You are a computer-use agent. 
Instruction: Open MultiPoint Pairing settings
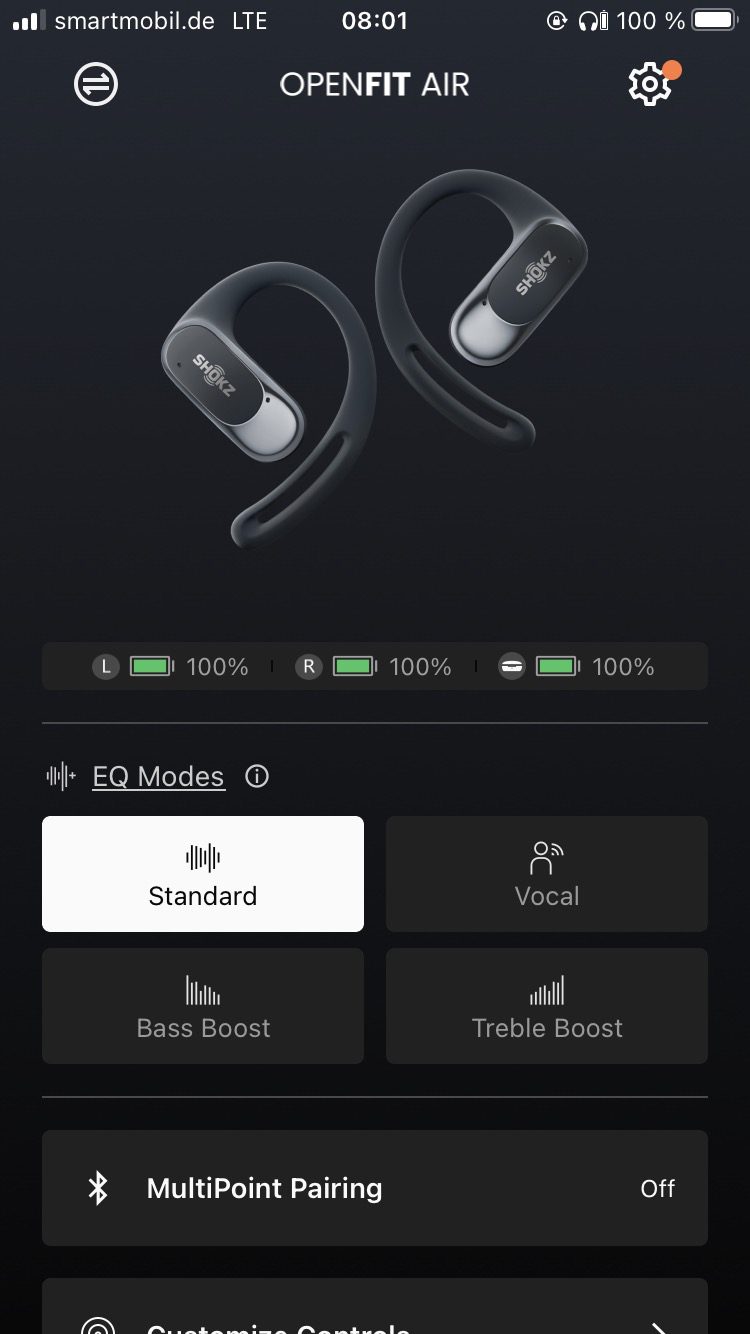click(375, 1188)
